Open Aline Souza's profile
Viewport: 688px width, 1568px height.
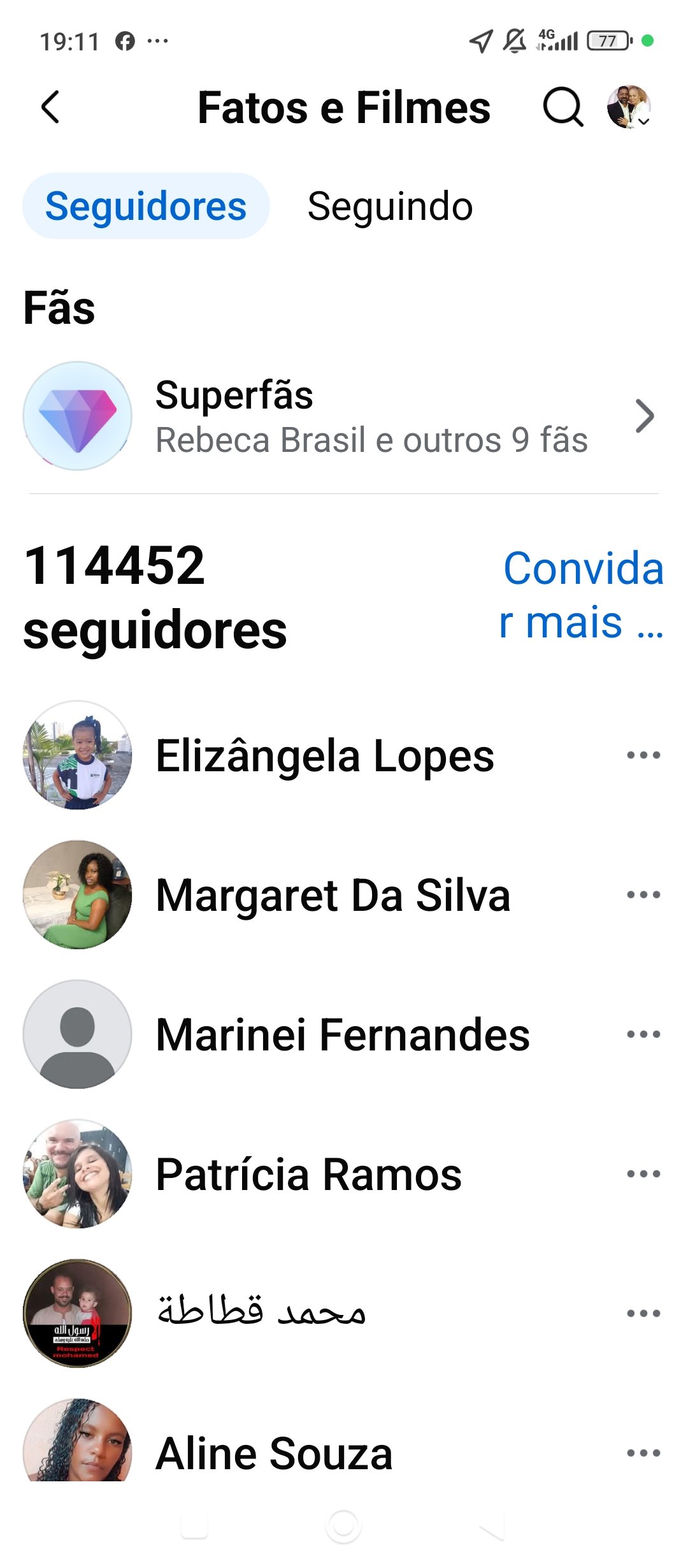click(x=274, y=1453)
